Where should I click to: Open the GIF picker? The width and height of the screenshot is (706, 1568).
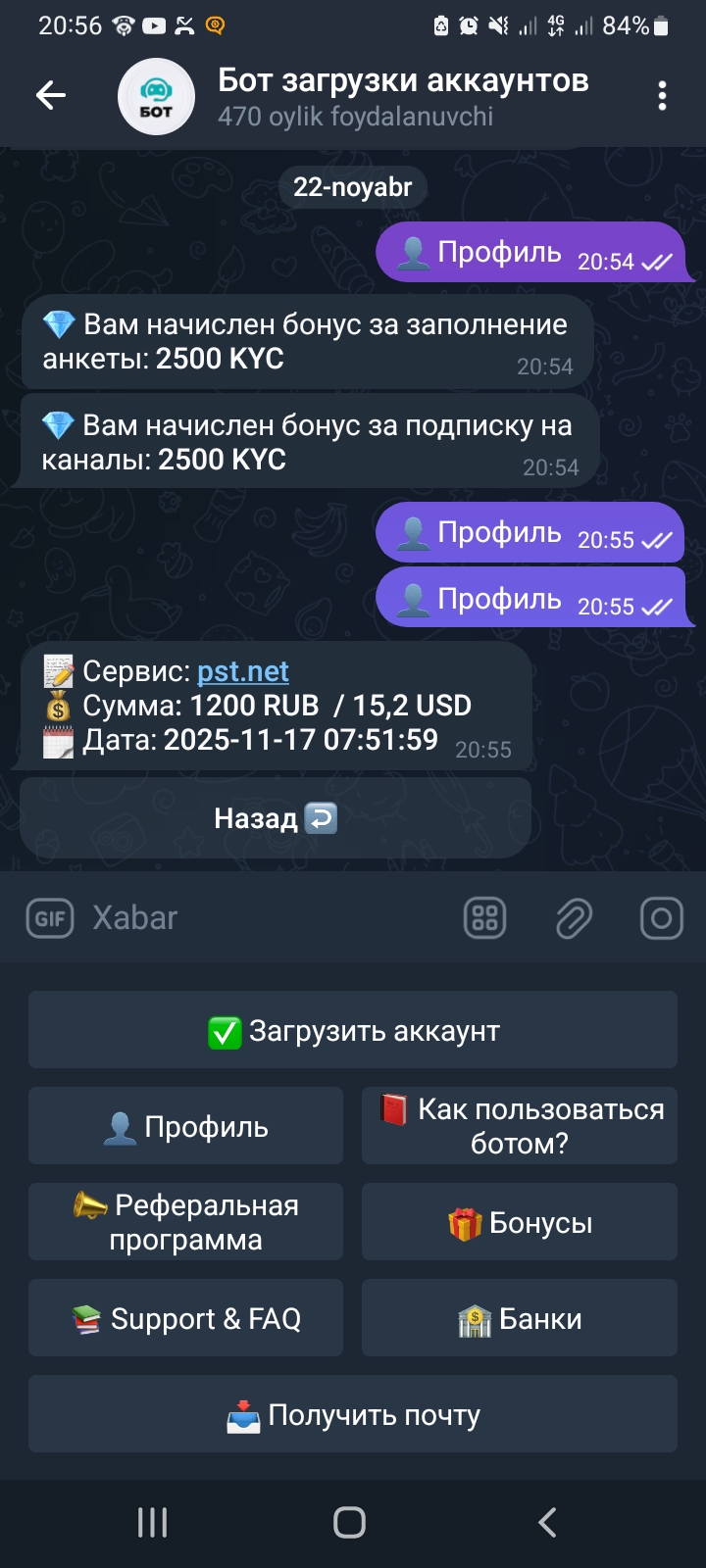[x=50, y=918]
